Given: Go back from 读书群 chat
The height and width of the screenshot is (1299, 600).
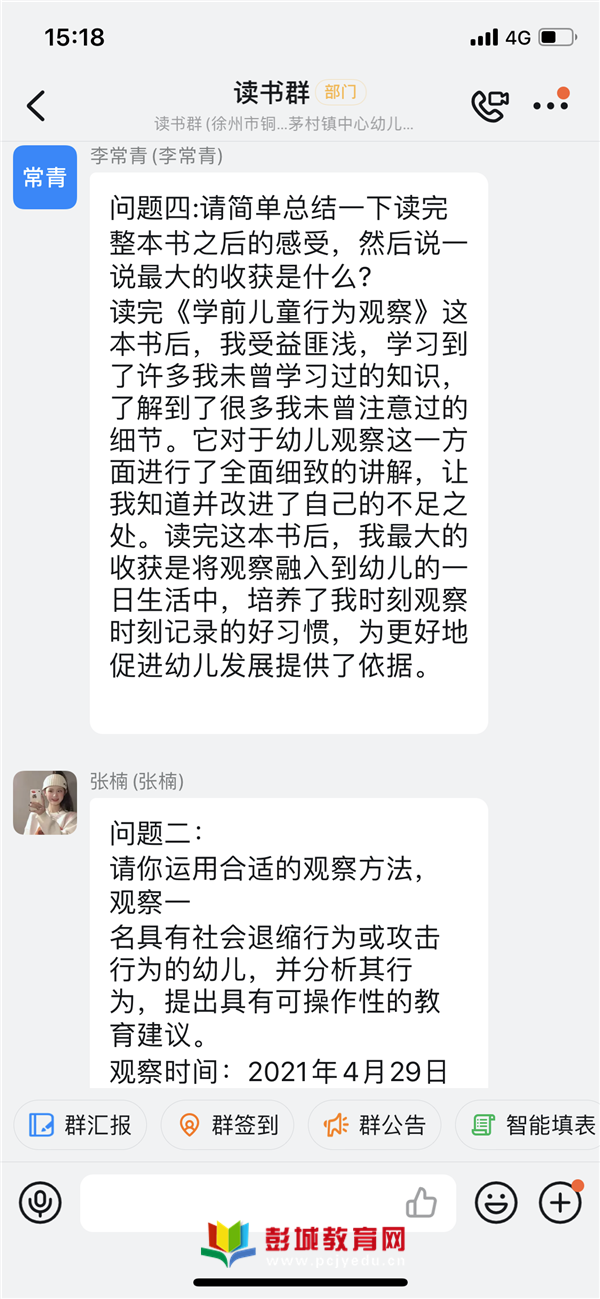Looking at the screenshot, I should pos(36,106).
